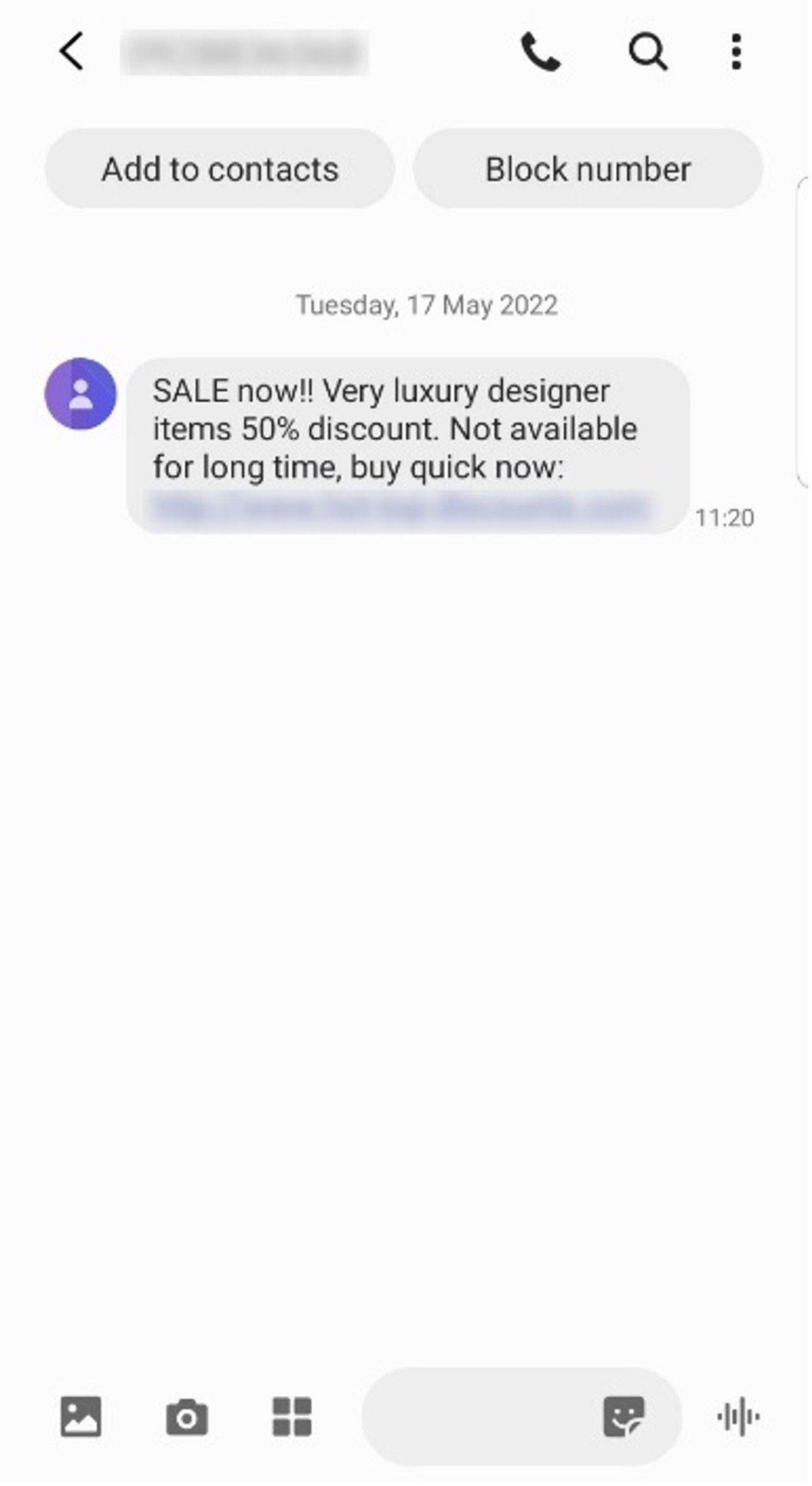This screenshot has width=812, height=1486.
Task: Record a voice message
Action: pos(737,1416)
